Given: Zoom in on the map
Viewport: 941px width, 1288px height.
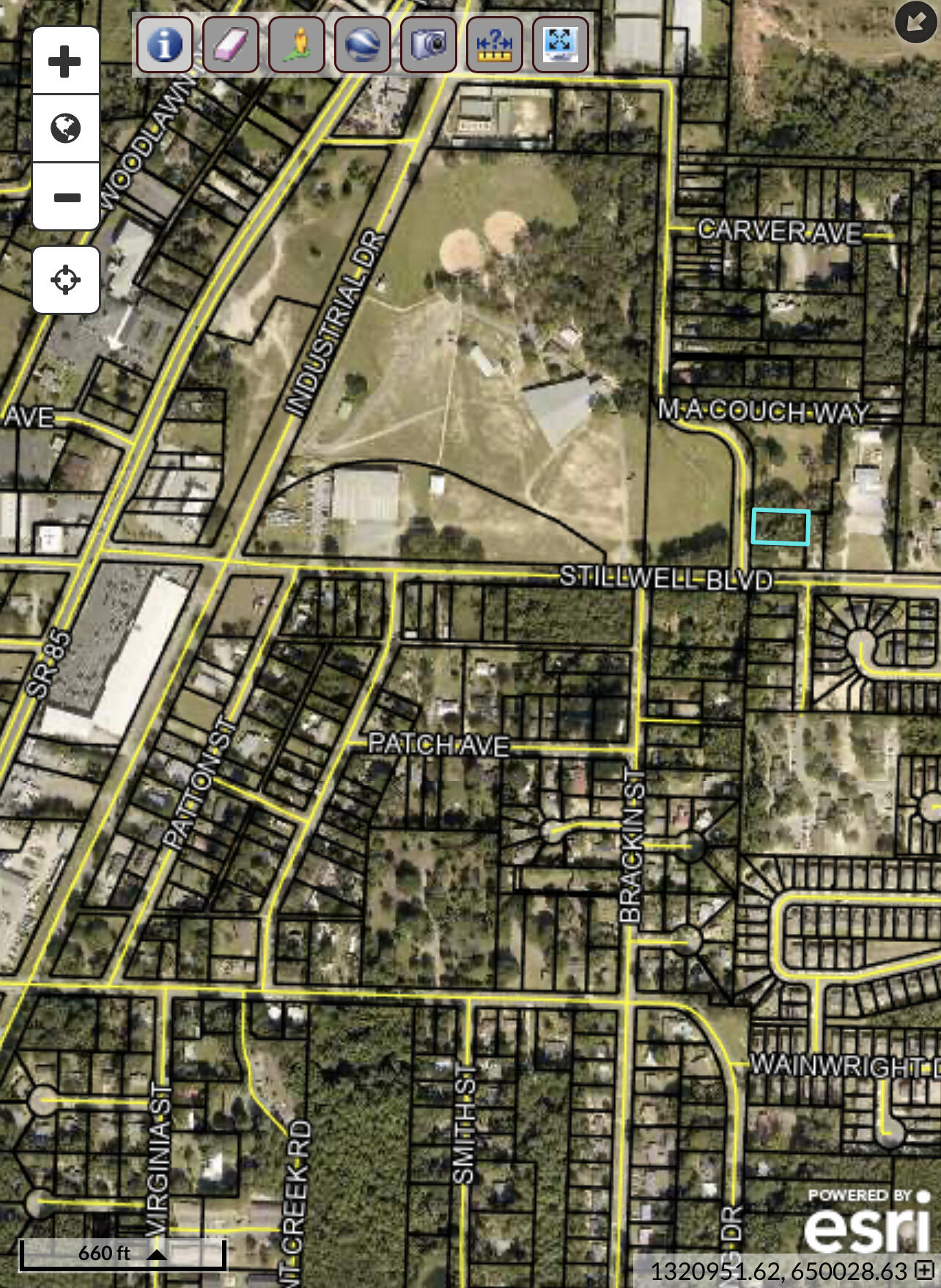Looking at the screenshot, I should coord(65,61).
